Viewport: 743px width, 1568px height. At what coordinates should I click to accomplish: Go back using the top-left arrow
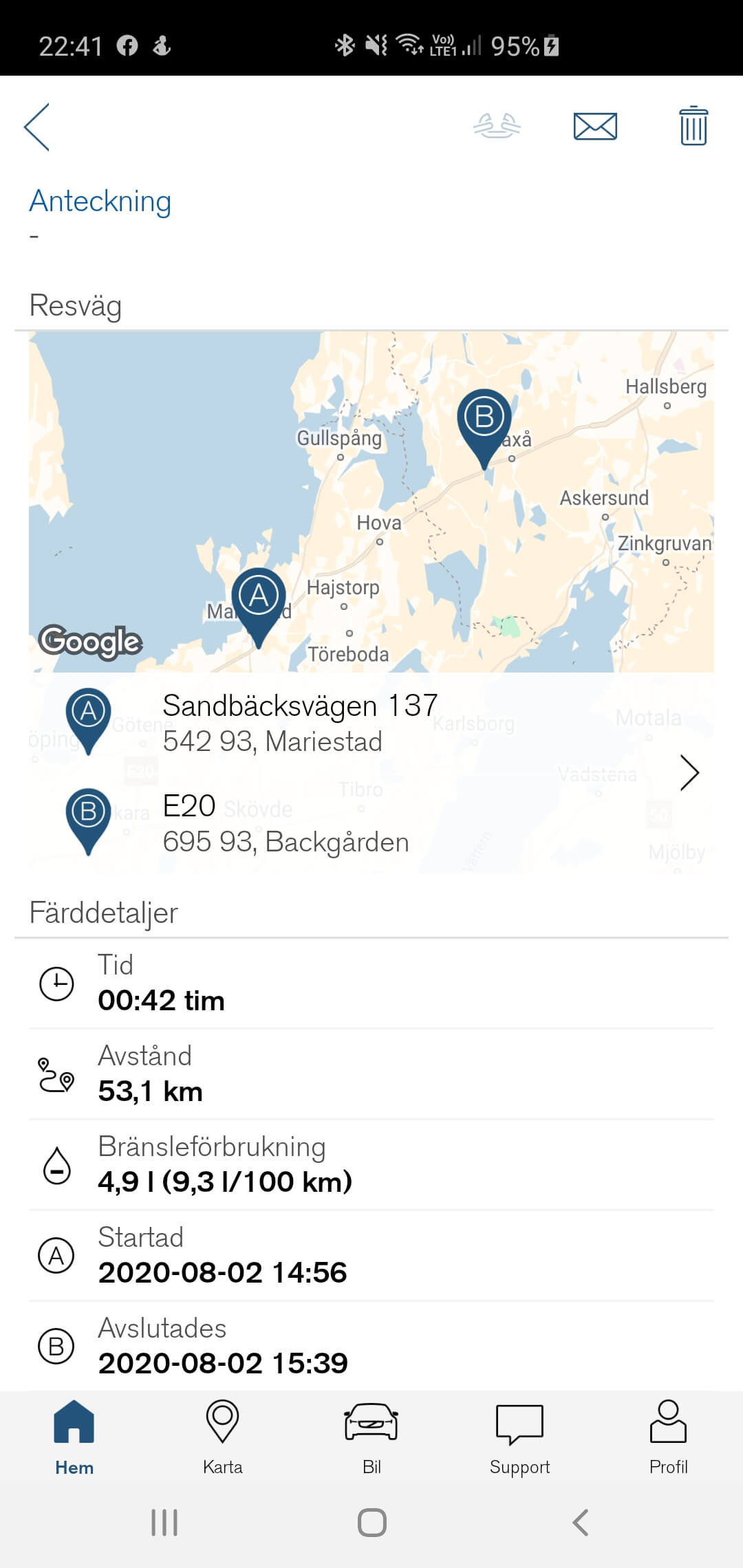click(37, 127)
